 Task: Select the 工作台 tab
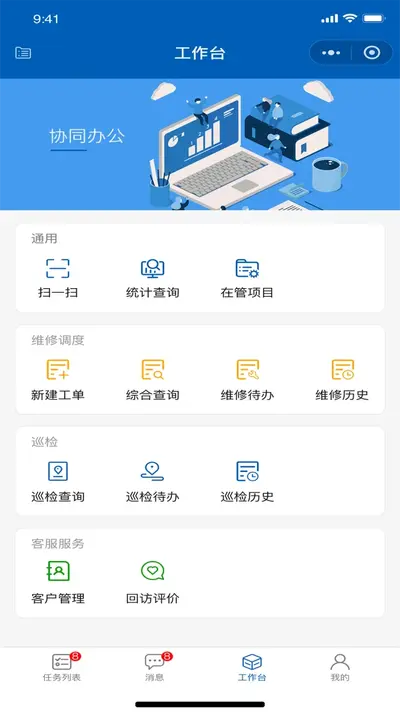click(252, 667)
